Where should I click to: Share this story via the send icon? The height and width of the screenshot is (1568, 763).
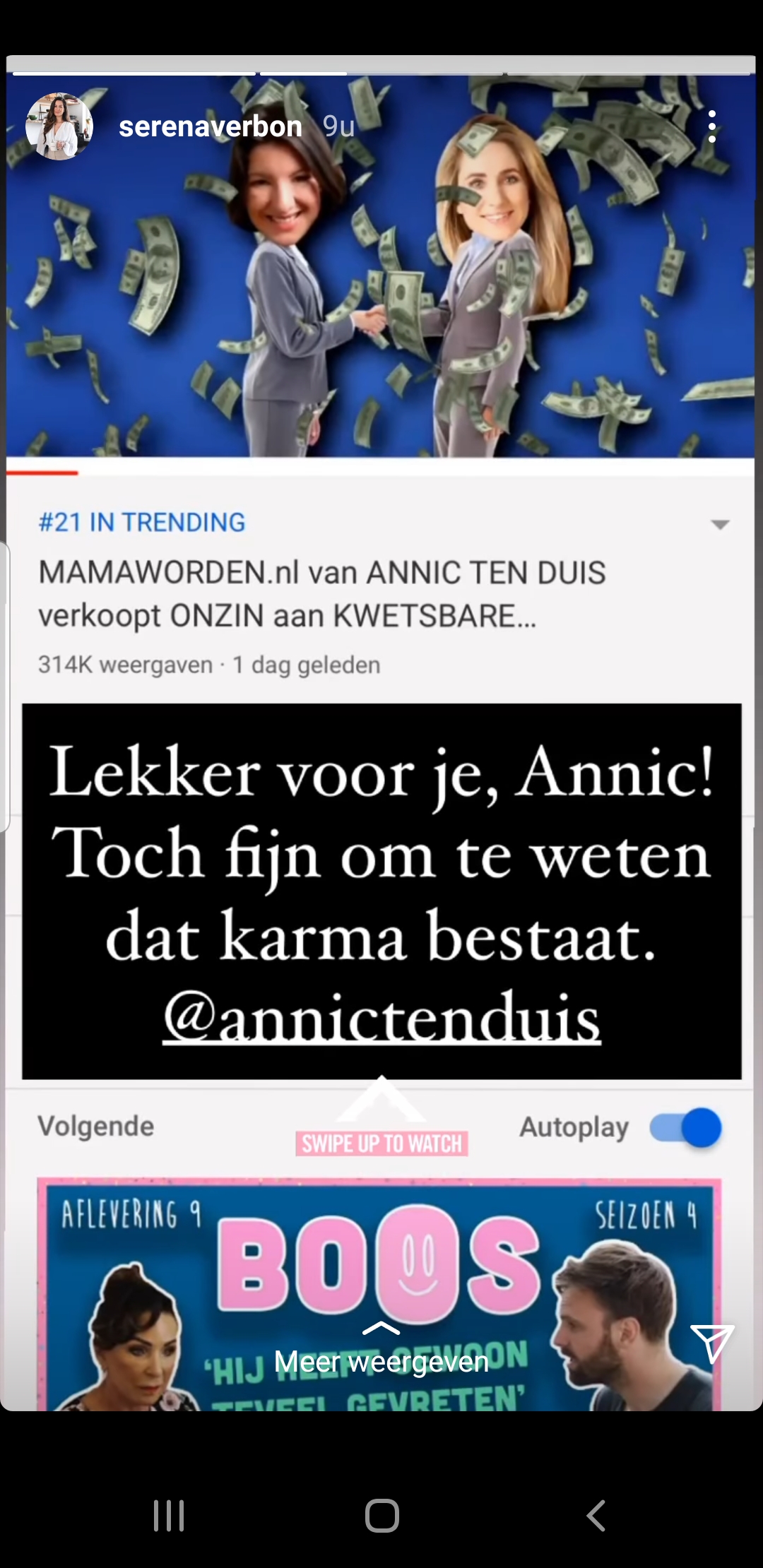pos(712,1343)
